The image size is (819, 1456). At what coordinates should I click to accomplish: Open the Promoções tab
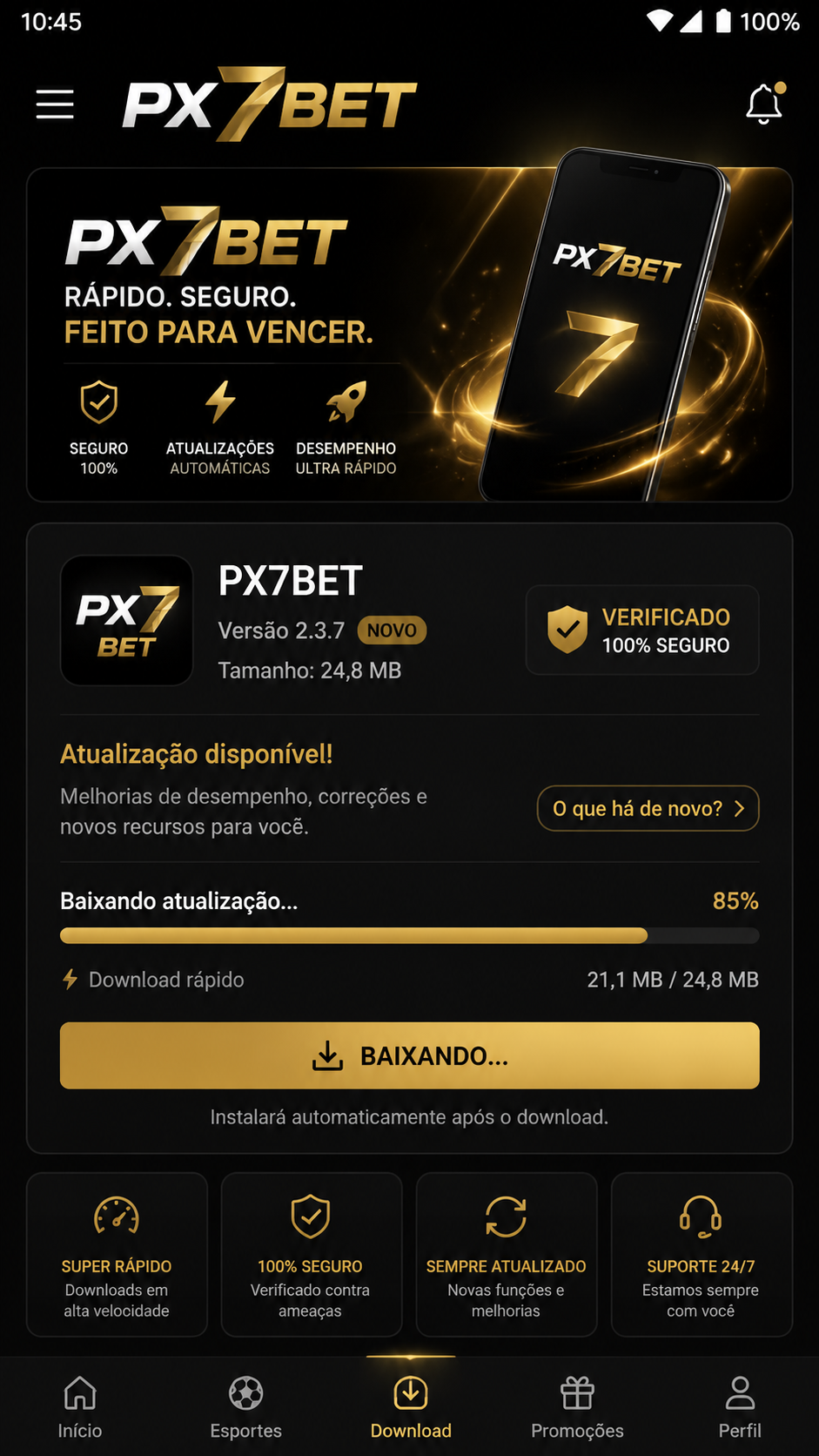coord(577,1406)
